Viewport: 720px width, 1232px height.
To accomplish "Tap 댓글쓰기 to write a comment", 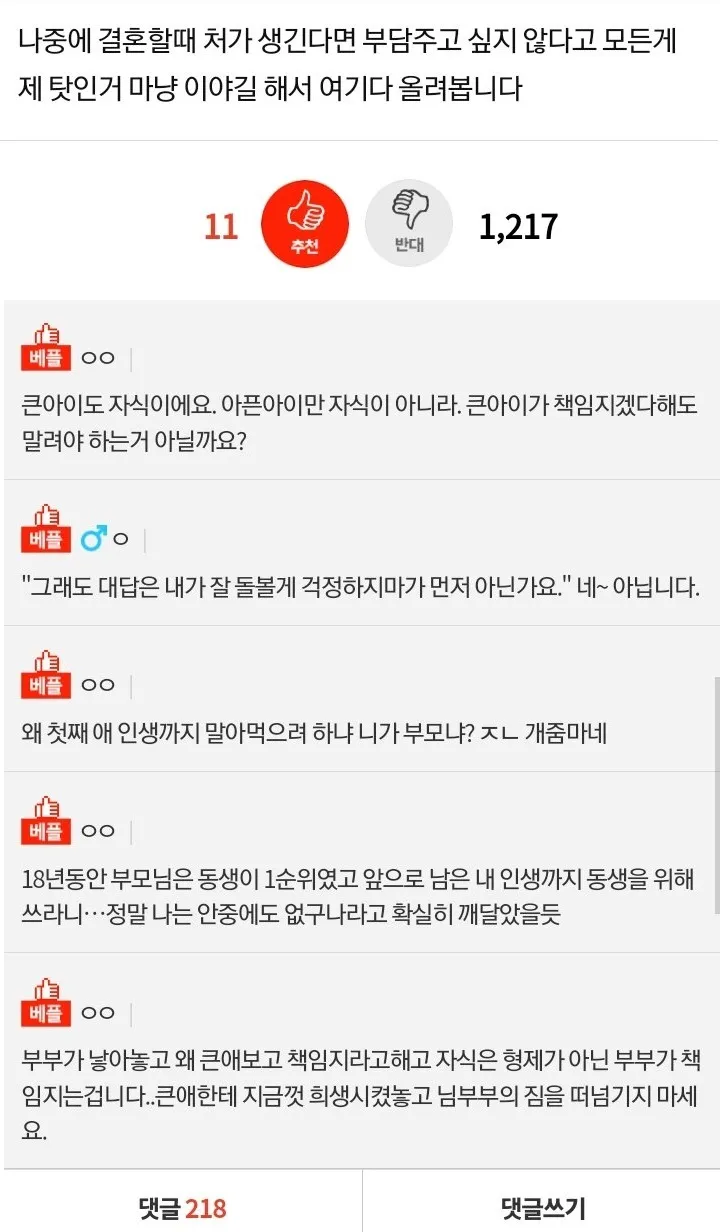I will 543,1207.
